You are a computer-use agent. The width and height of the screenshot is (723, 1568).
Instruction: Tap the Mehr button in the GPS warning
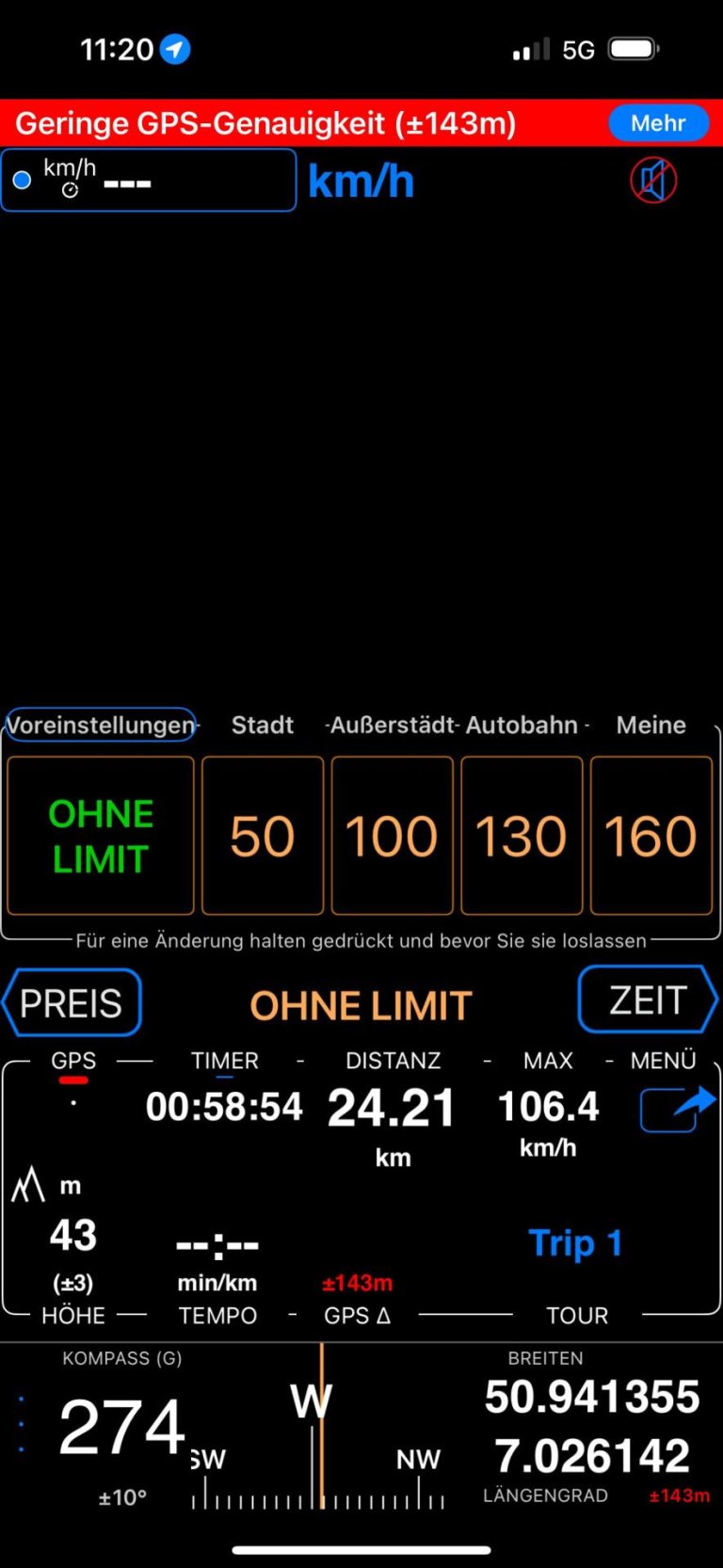[x=658, y=123]
